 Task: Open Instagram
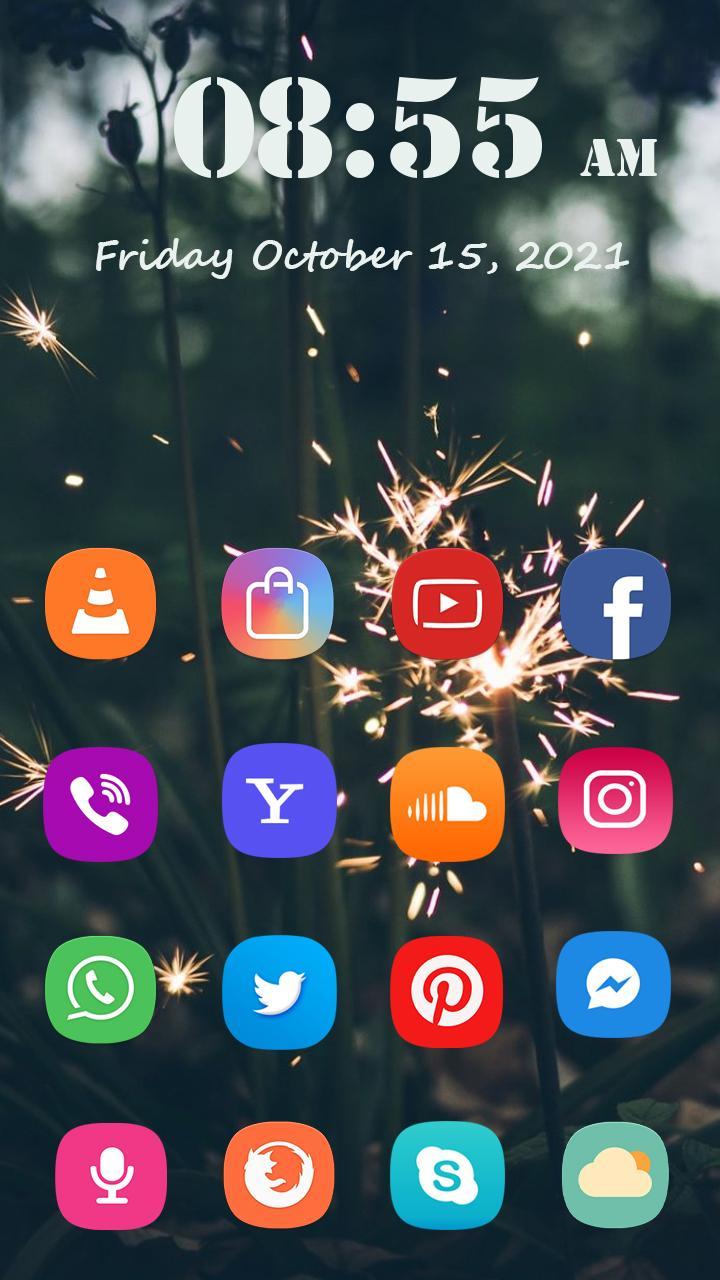pyautogui.click(x=615, y=799)
